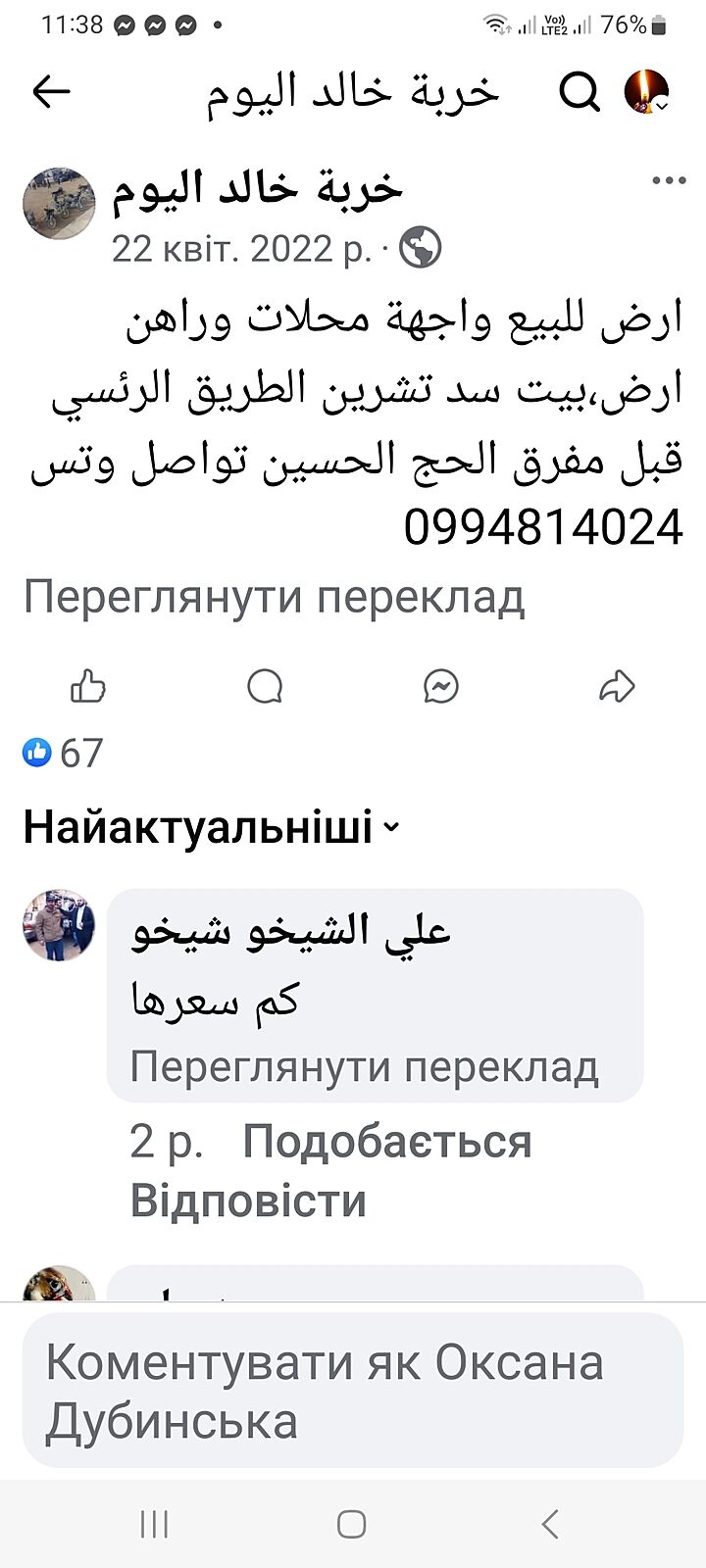
Task: View translation of علي الشيخو شيخو's comment
Action: [364, 1066]
